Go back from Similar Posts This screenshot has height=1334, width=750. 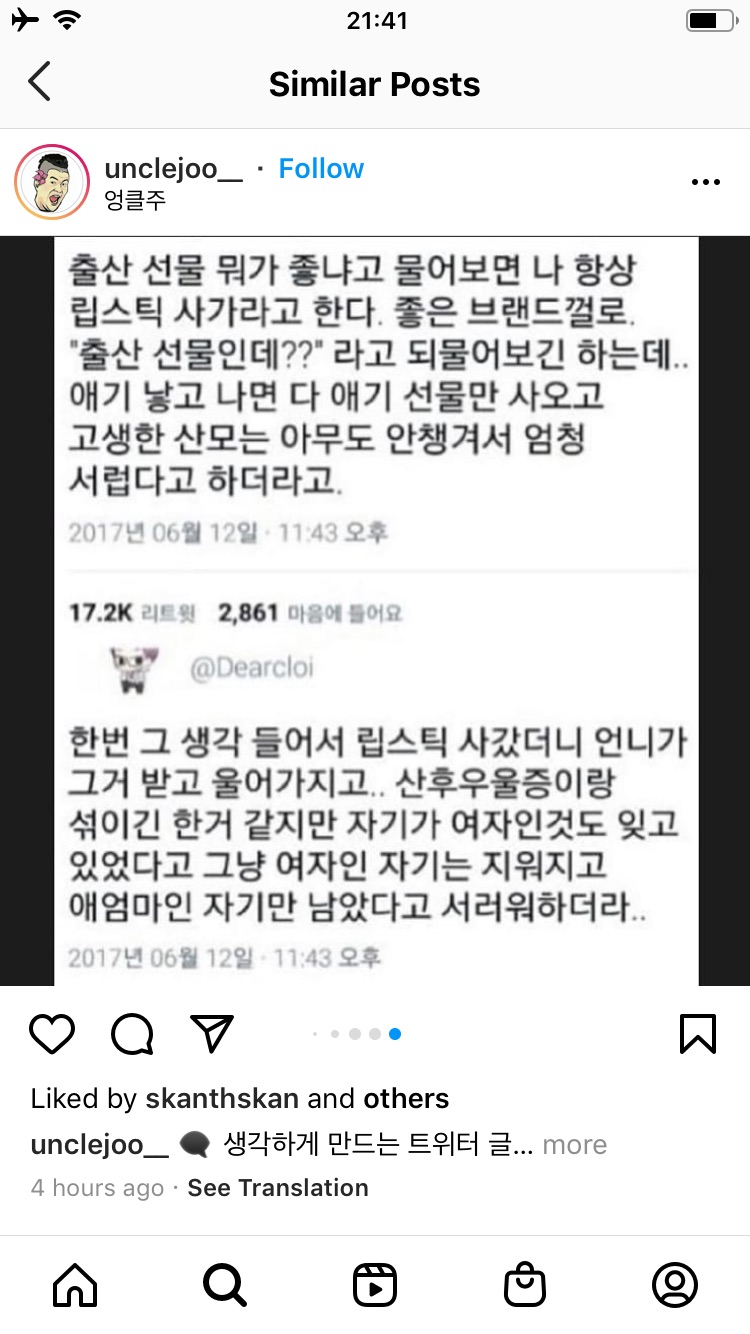point(40,82)
